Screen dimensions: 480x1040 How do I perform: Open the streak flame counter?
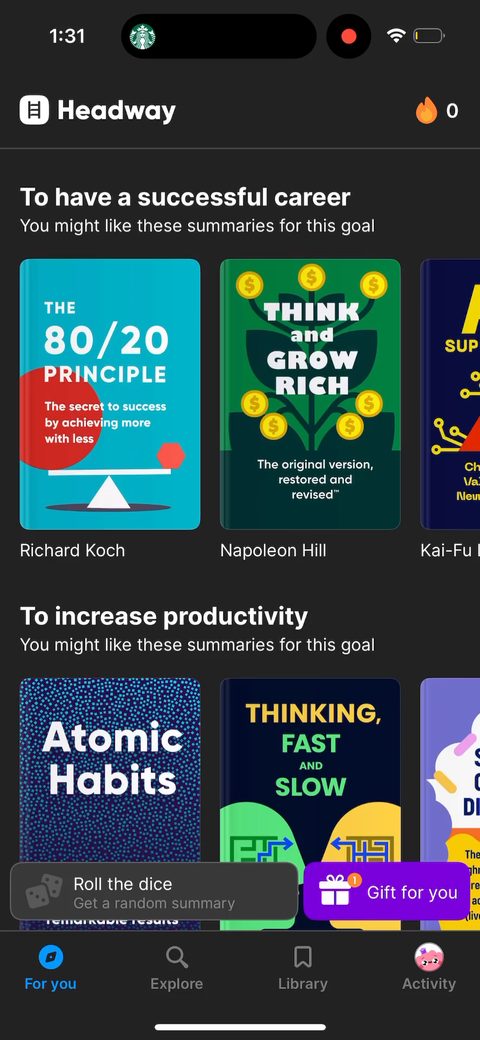[437, 110]
